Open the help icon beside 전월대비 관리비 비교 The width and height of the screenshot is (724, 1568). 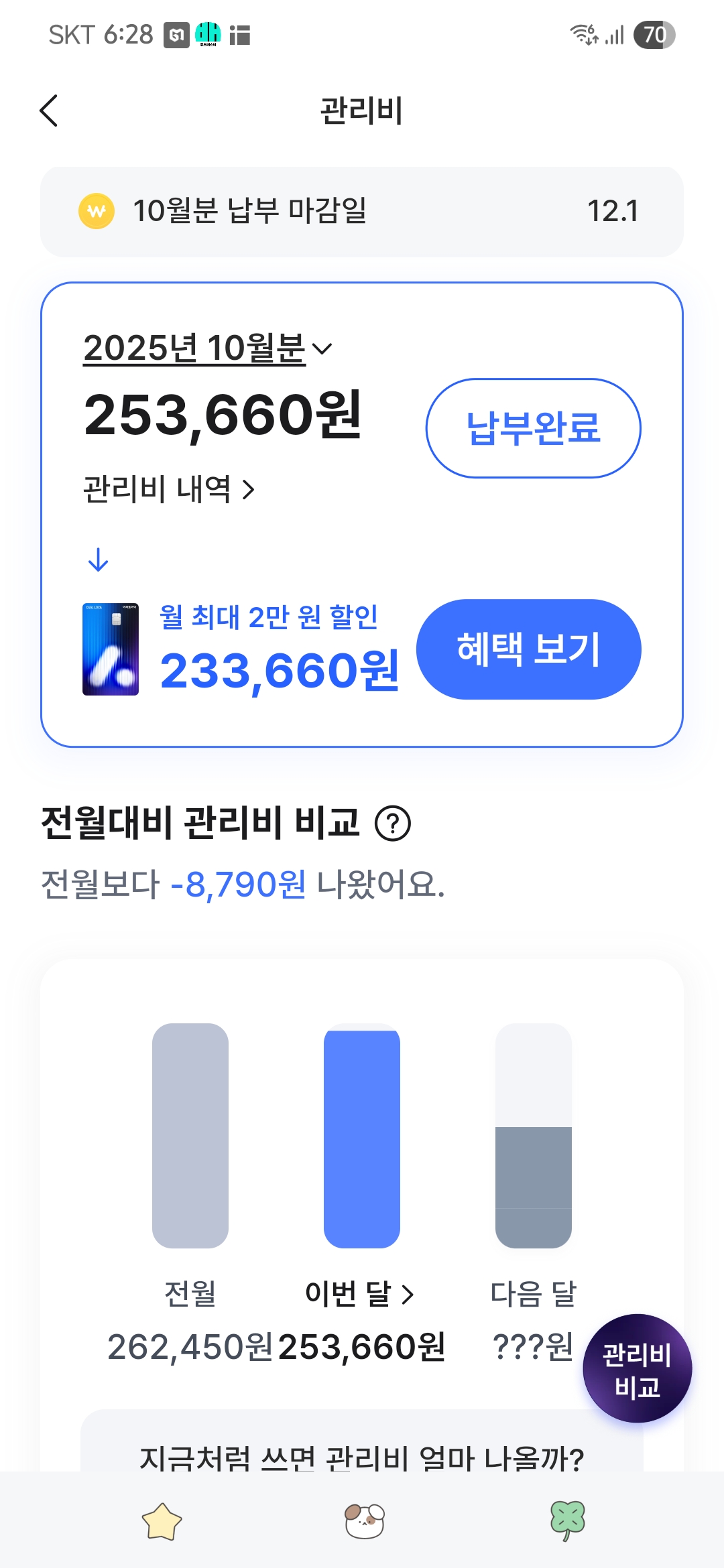[x=392, y=823]
